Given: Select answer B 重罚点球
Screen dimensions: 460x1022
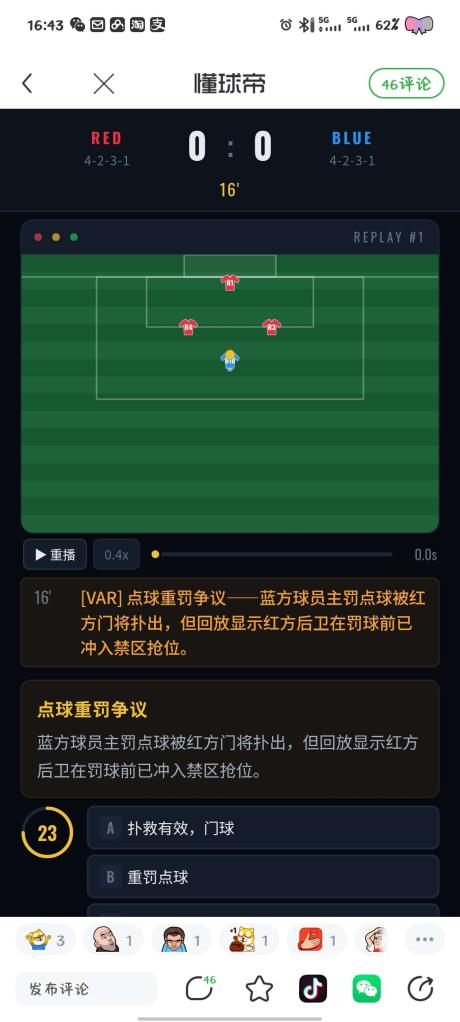Looking at the screenshot, I should (x=263, y=877).
